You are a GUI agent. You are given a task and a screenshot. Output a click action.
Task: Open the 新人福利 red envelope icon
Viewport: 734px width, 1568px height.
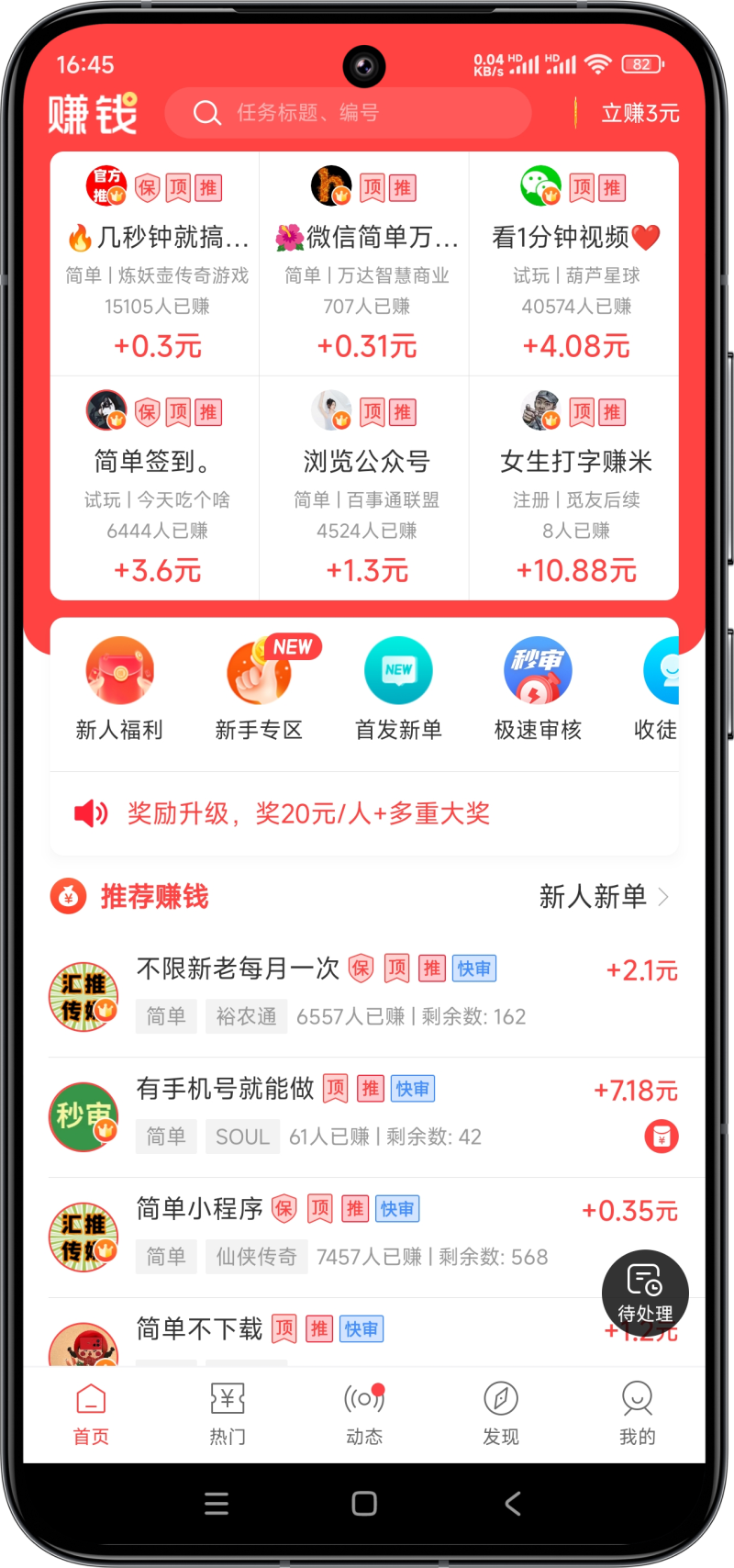click(120, 671)
